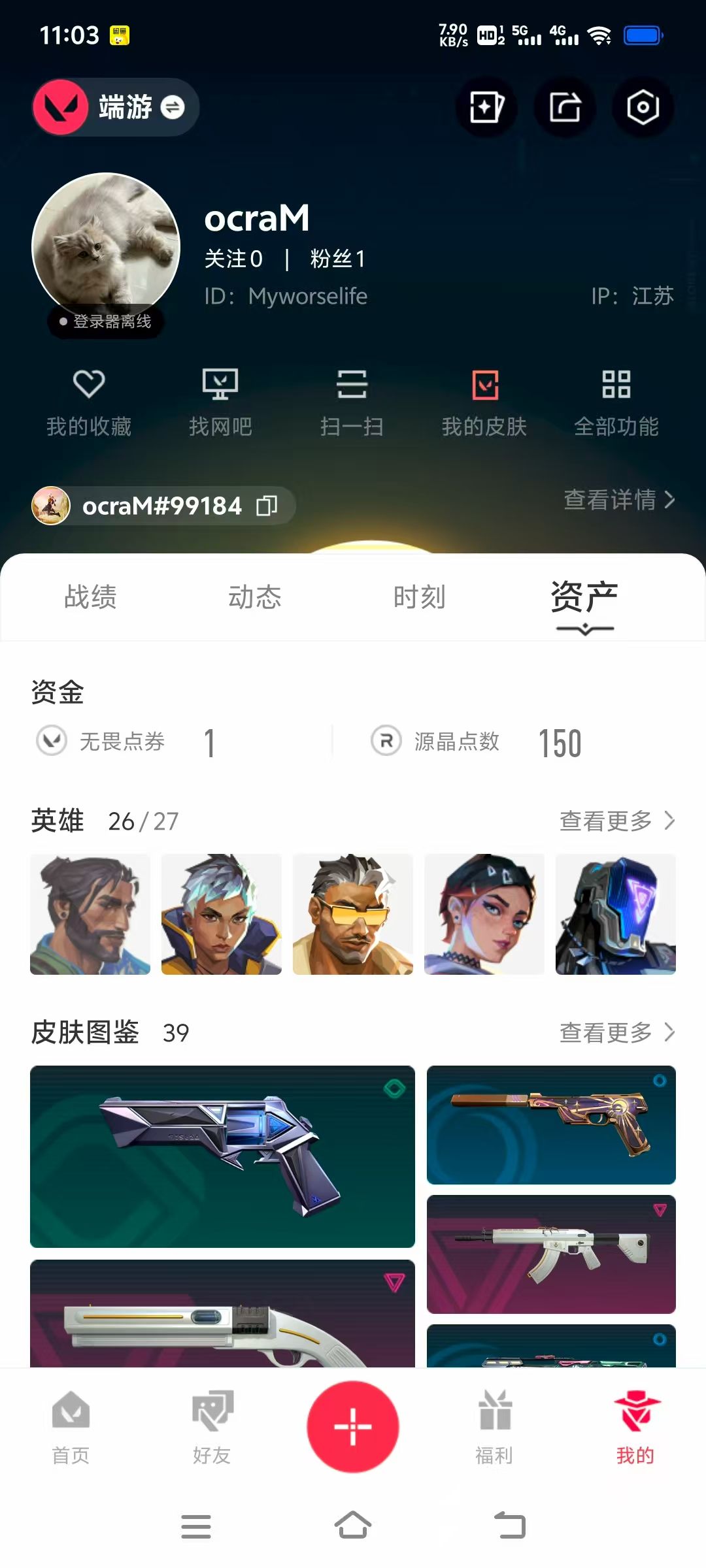Switch to the 战绩 tab

click(90, 597)
